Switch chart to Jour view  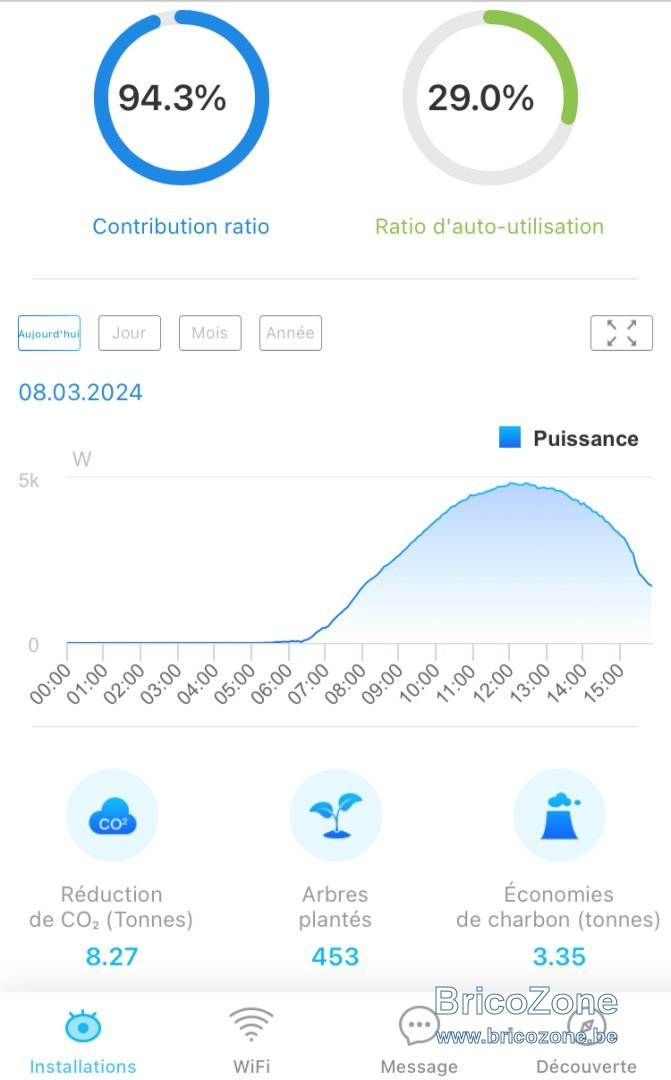pyautogui.click(x=130, y=333)
